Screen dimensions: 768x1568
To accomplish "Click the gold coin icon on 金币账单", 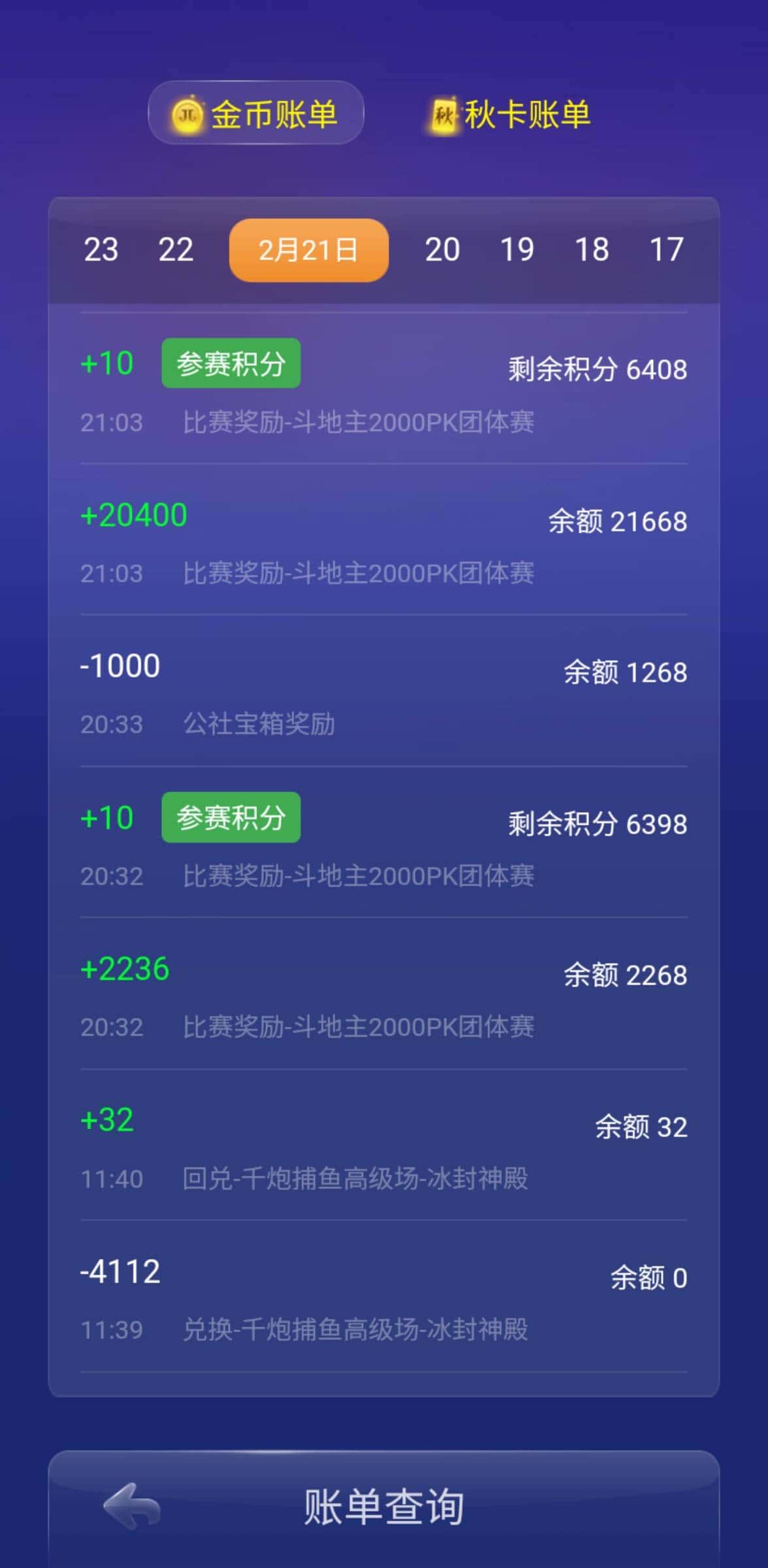I will click(187, 114).
